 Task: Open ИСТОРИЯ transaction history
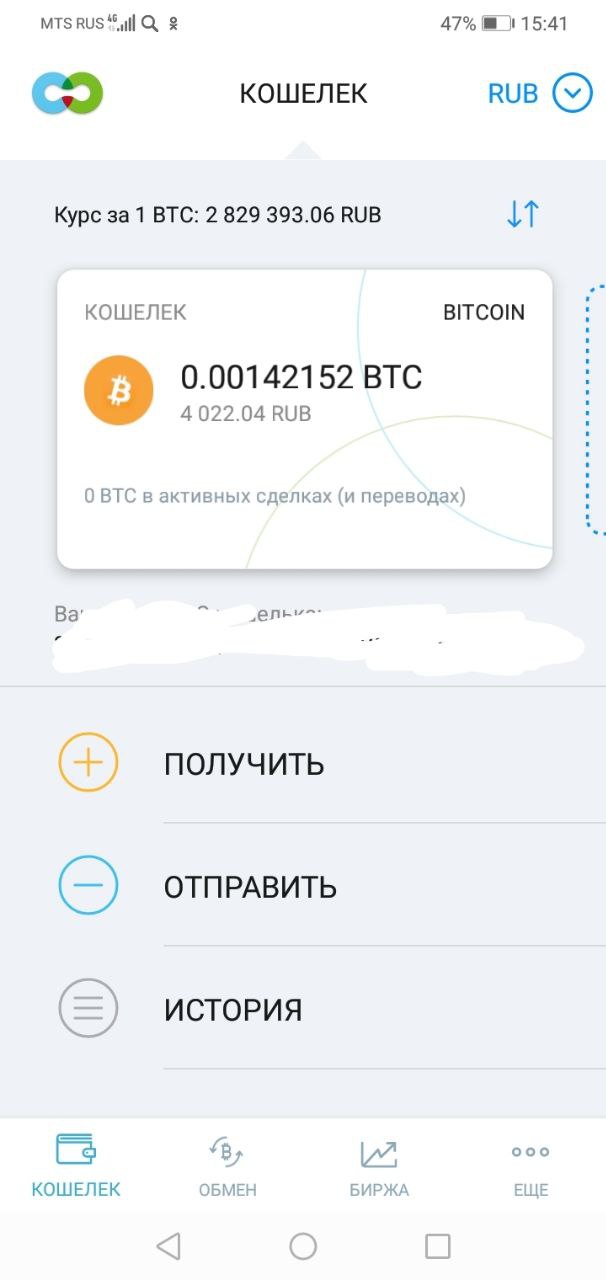pos(232,1009)
